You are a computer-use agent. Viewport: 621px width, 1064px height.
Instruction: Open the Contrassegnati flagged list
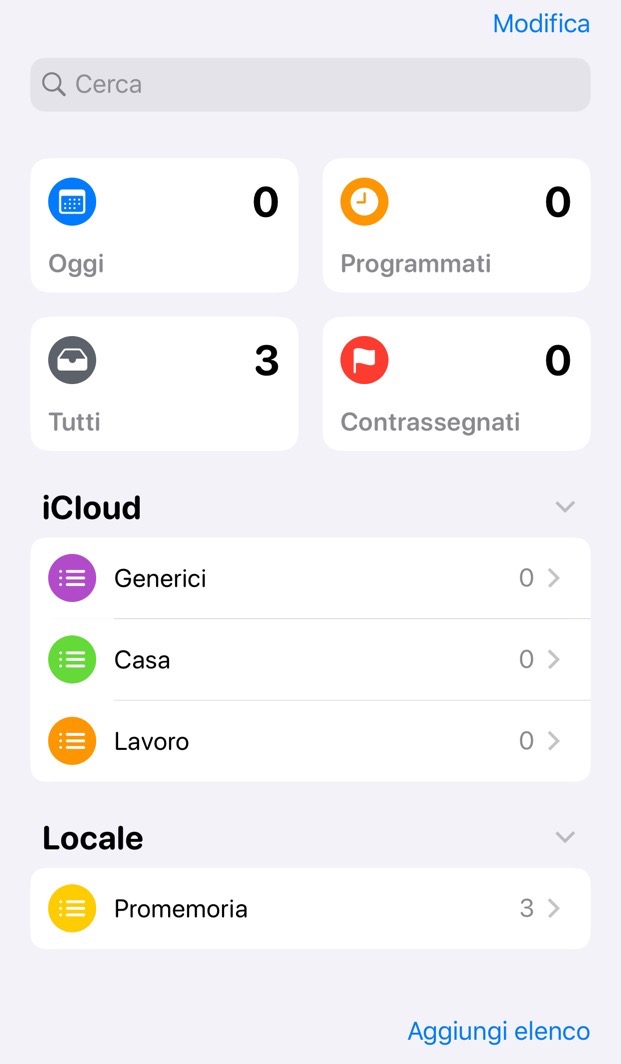pos(456,384)
